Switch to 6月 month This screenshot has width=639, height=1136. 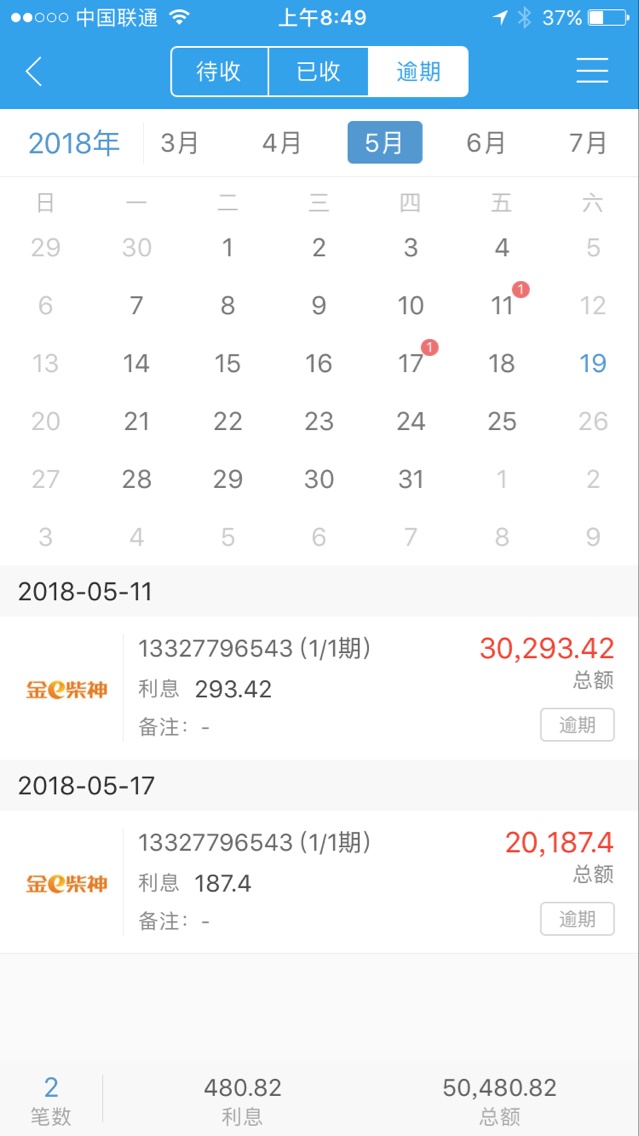[x=486, y=143]
